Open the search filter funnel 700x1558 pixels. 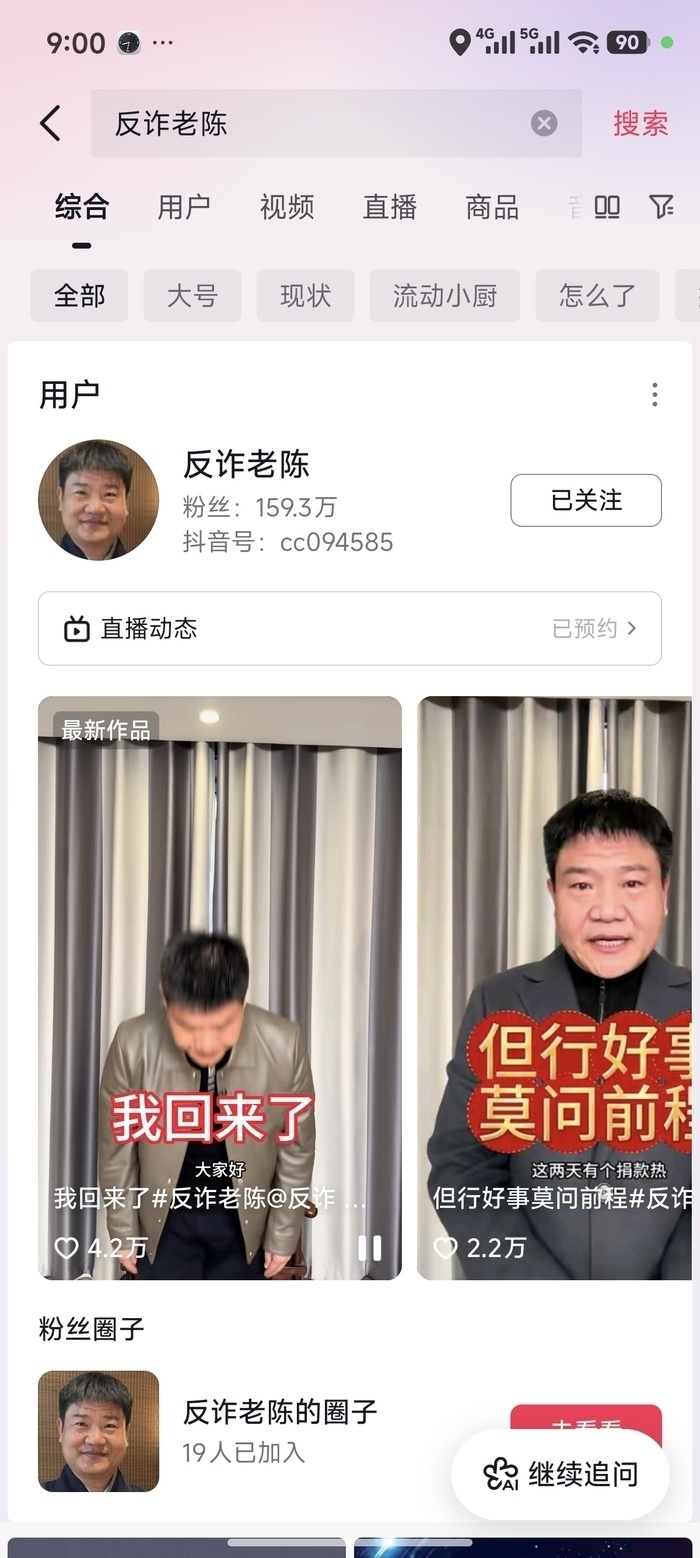pos(661,207)
